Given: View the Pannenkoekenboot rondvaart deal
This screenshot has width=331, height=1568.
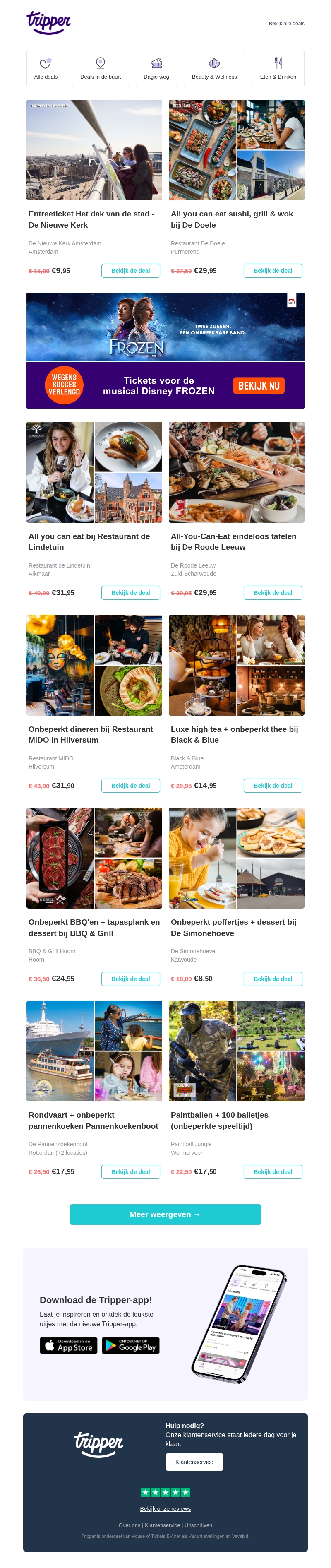Looking at the screenshot, I should pyautogui.click(x=130, y=1172).
